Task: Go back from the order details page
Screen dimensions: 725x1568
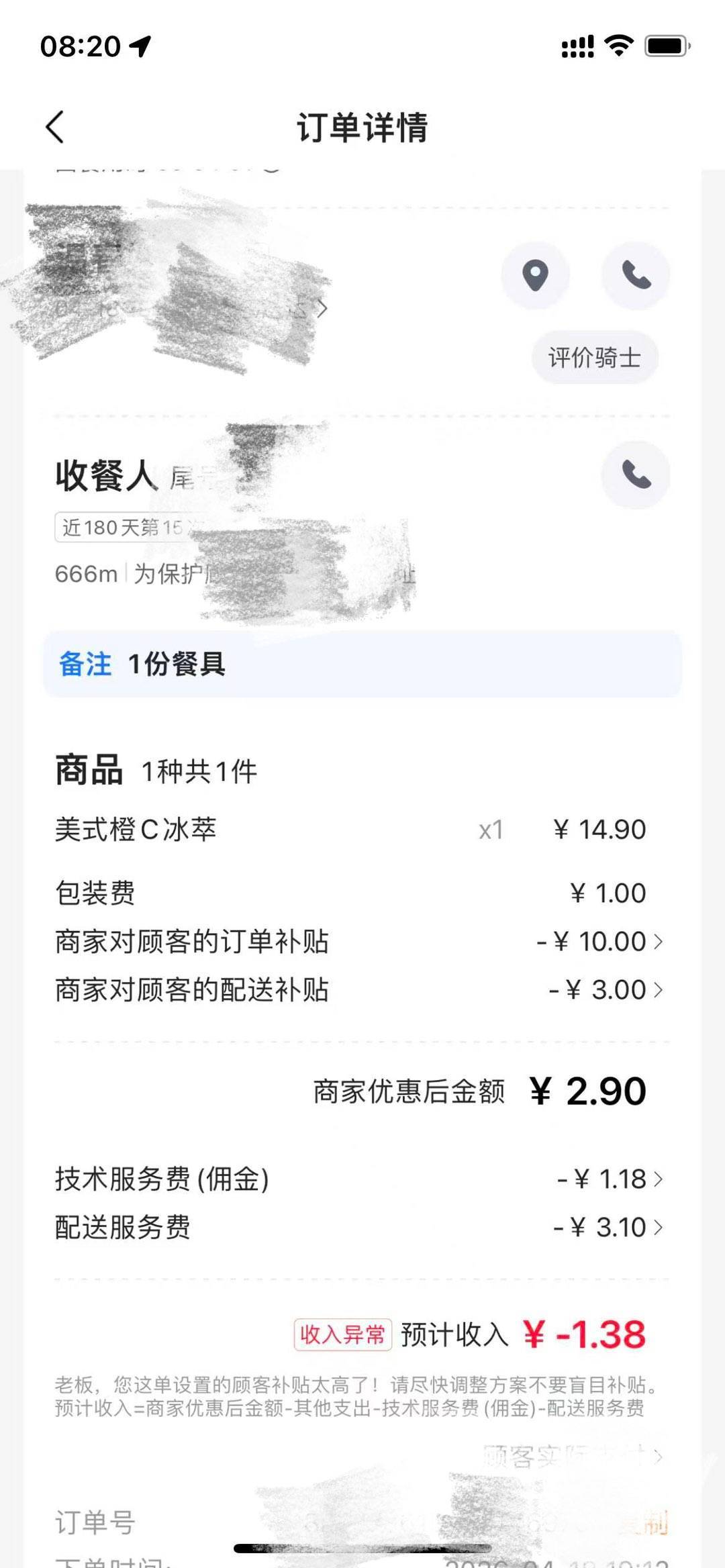Action: click(x=55, y=127)
